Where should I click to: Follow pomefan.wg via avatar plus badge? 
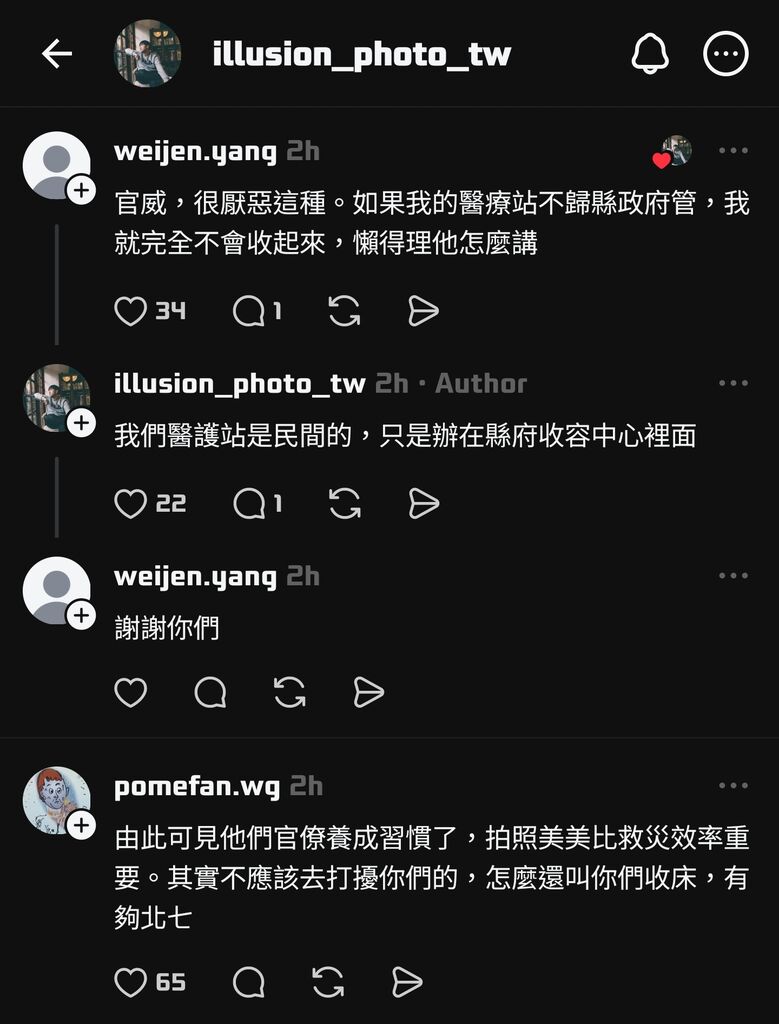pyautogui.click(x=81, y=825)
